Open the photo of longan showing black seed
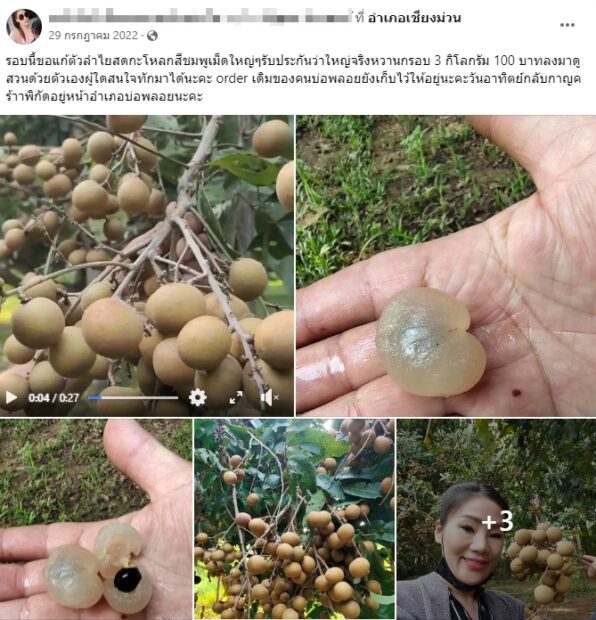The image size is (596, 620). [x=96, y=520]
